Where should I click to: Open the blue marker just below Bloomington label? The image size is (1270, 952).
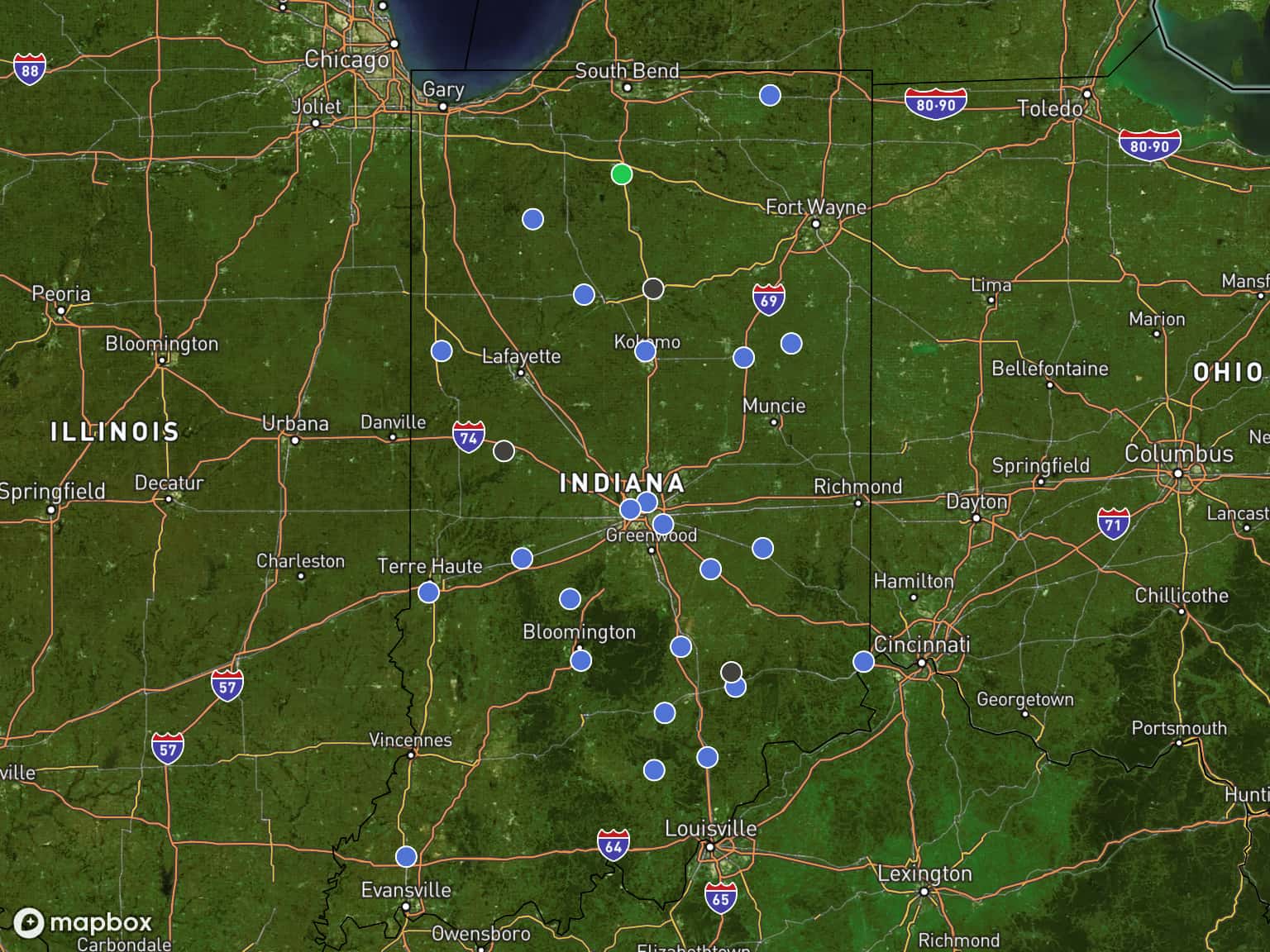tap(581, 660)
